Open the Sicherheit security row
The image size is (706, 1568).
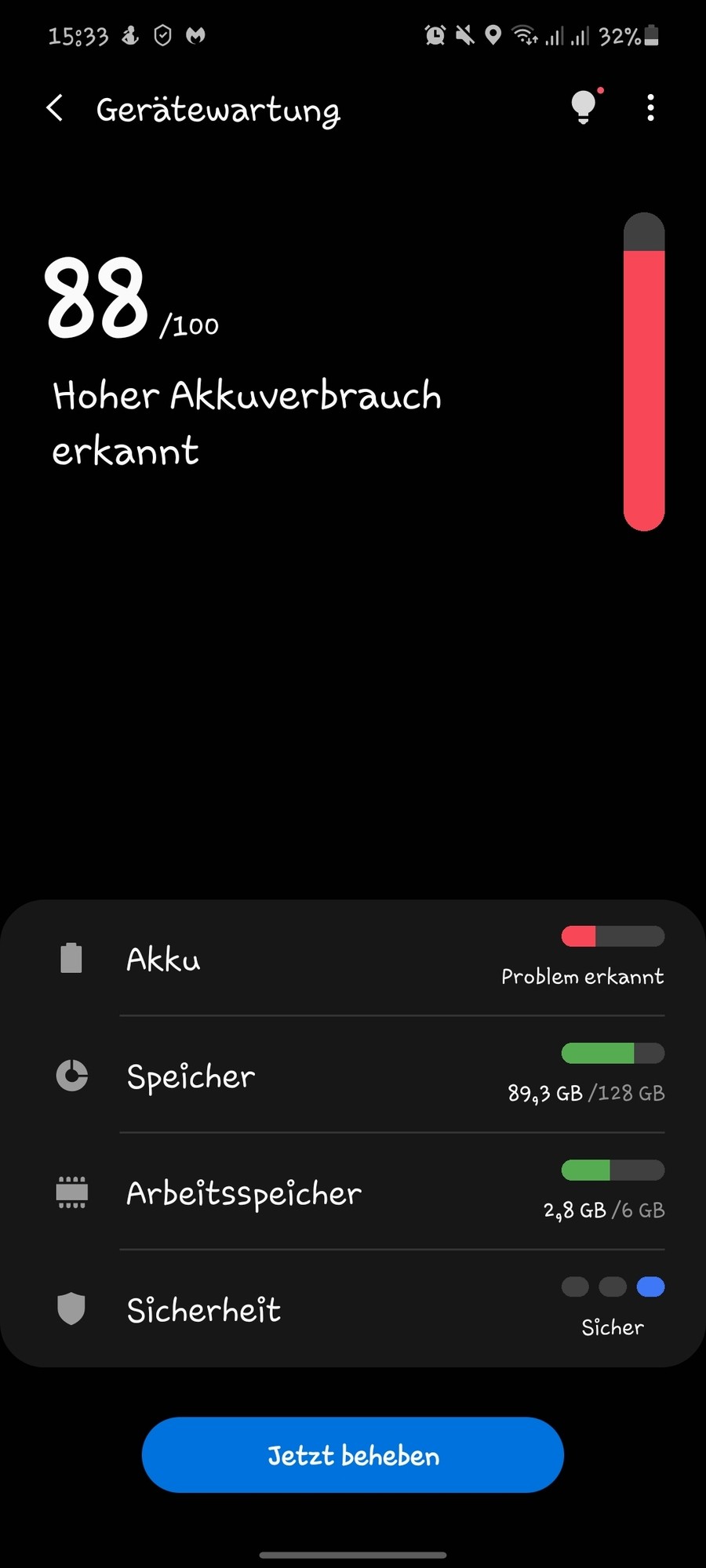(x=353, y=1309)
